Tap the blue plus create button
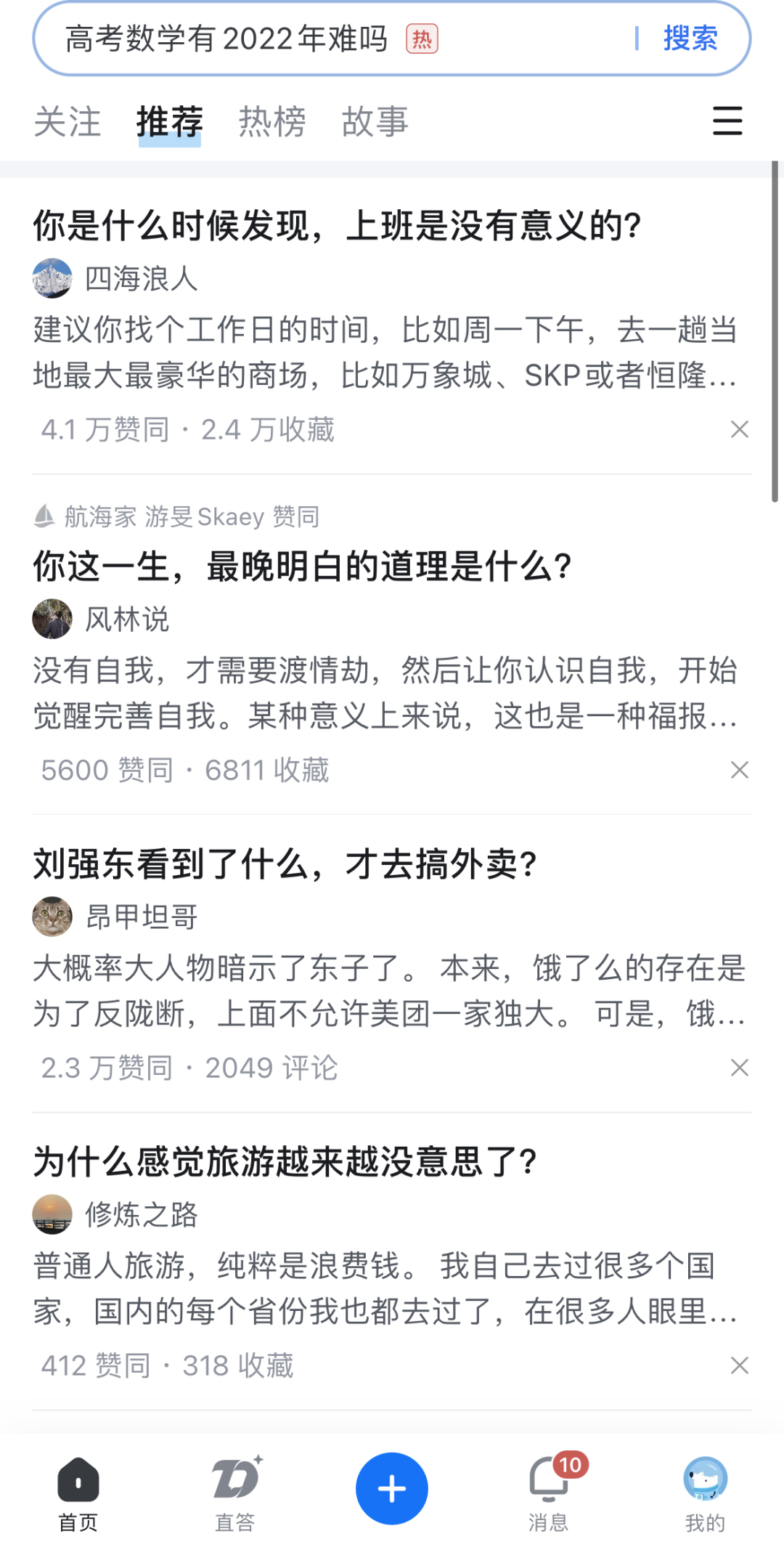This screenshot has width=784, height=1547. pyautogui.click(x=392, y=1489)
